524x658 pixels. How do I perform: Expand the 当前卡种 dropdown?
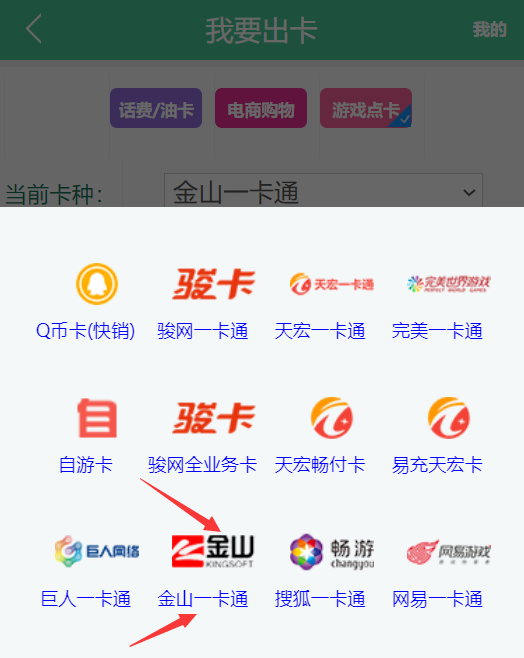323,191
